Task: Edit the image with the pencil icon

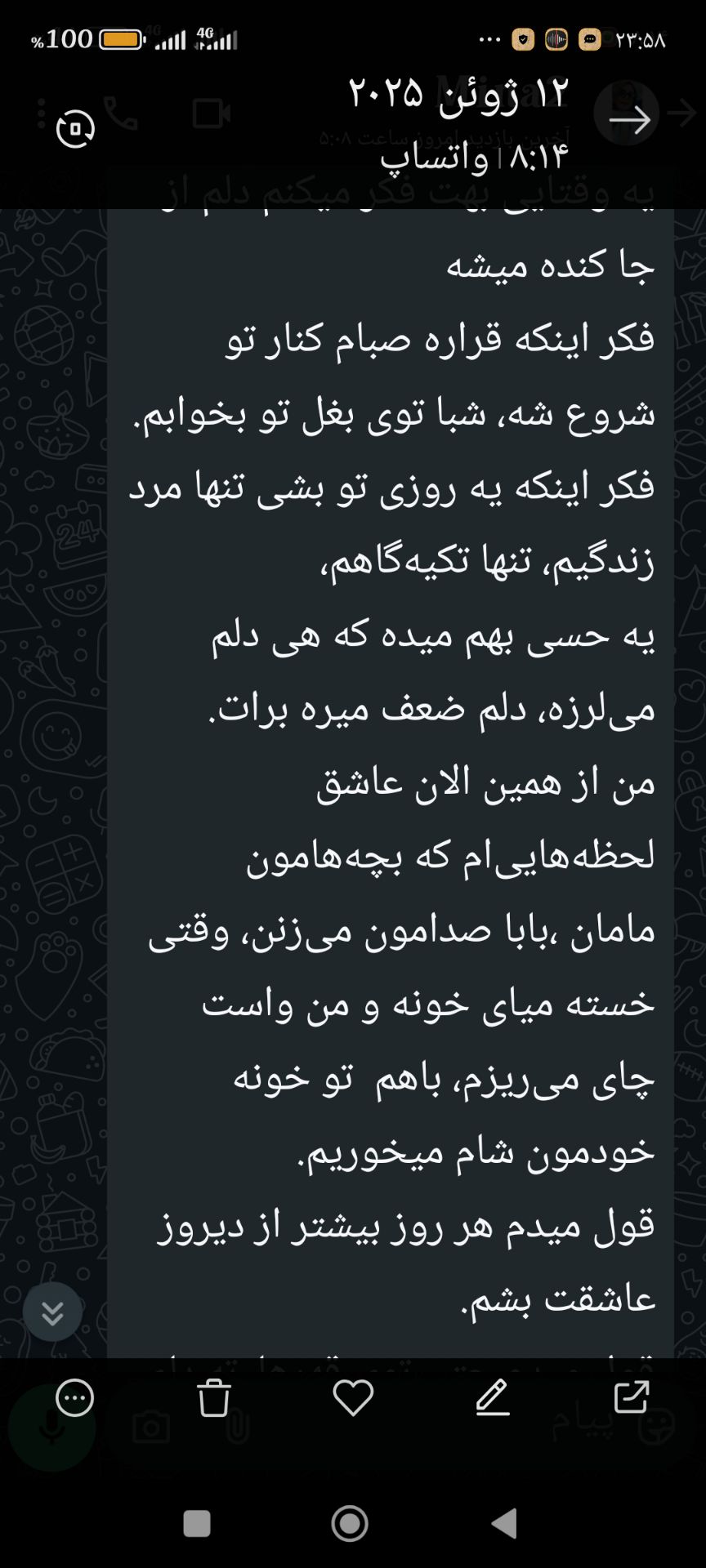Action: [493, 1397]
